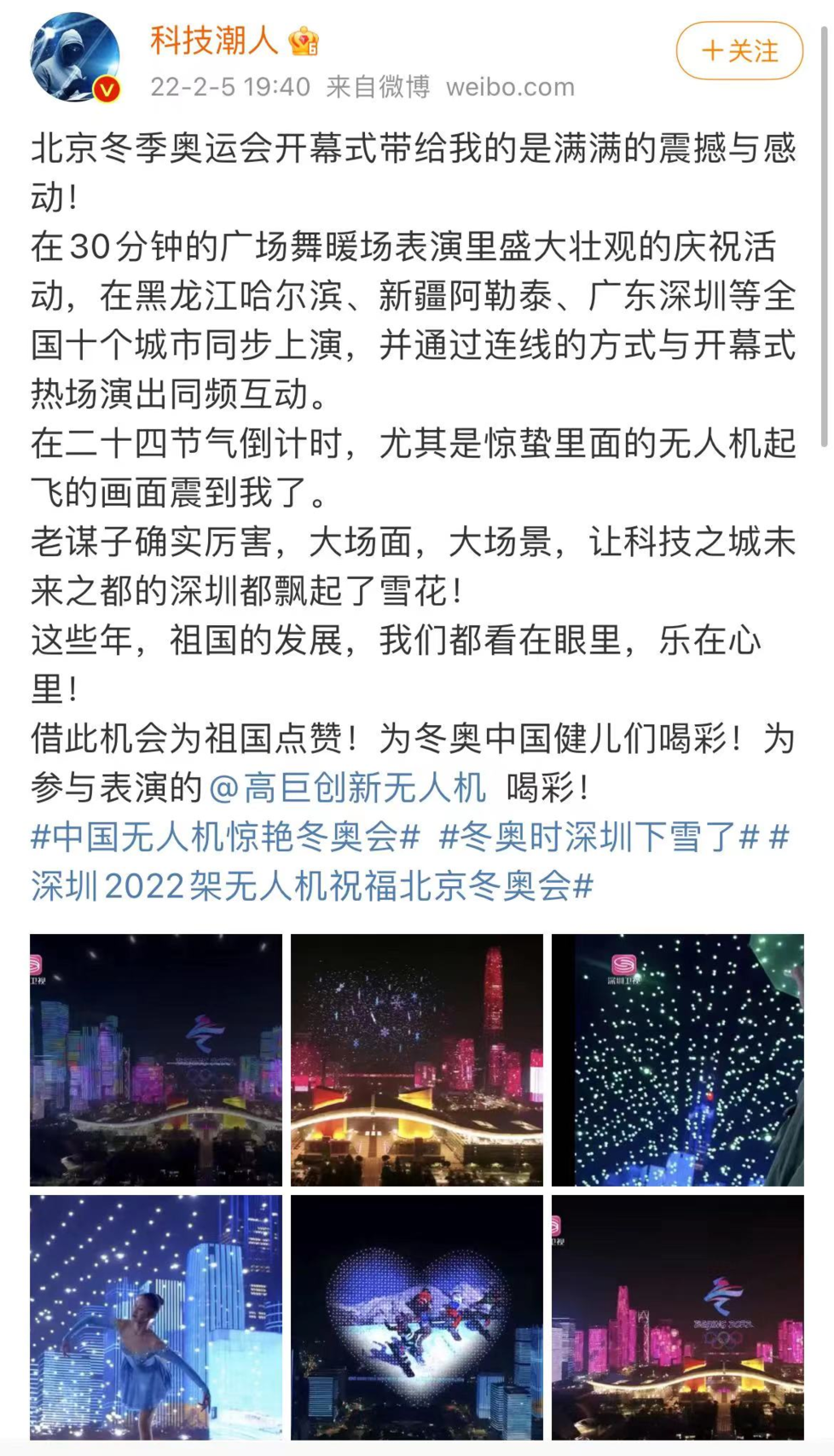834x1456 pixels.
Task: View the photo of the dancer in a blue dress
Action: coord(156,1317)
